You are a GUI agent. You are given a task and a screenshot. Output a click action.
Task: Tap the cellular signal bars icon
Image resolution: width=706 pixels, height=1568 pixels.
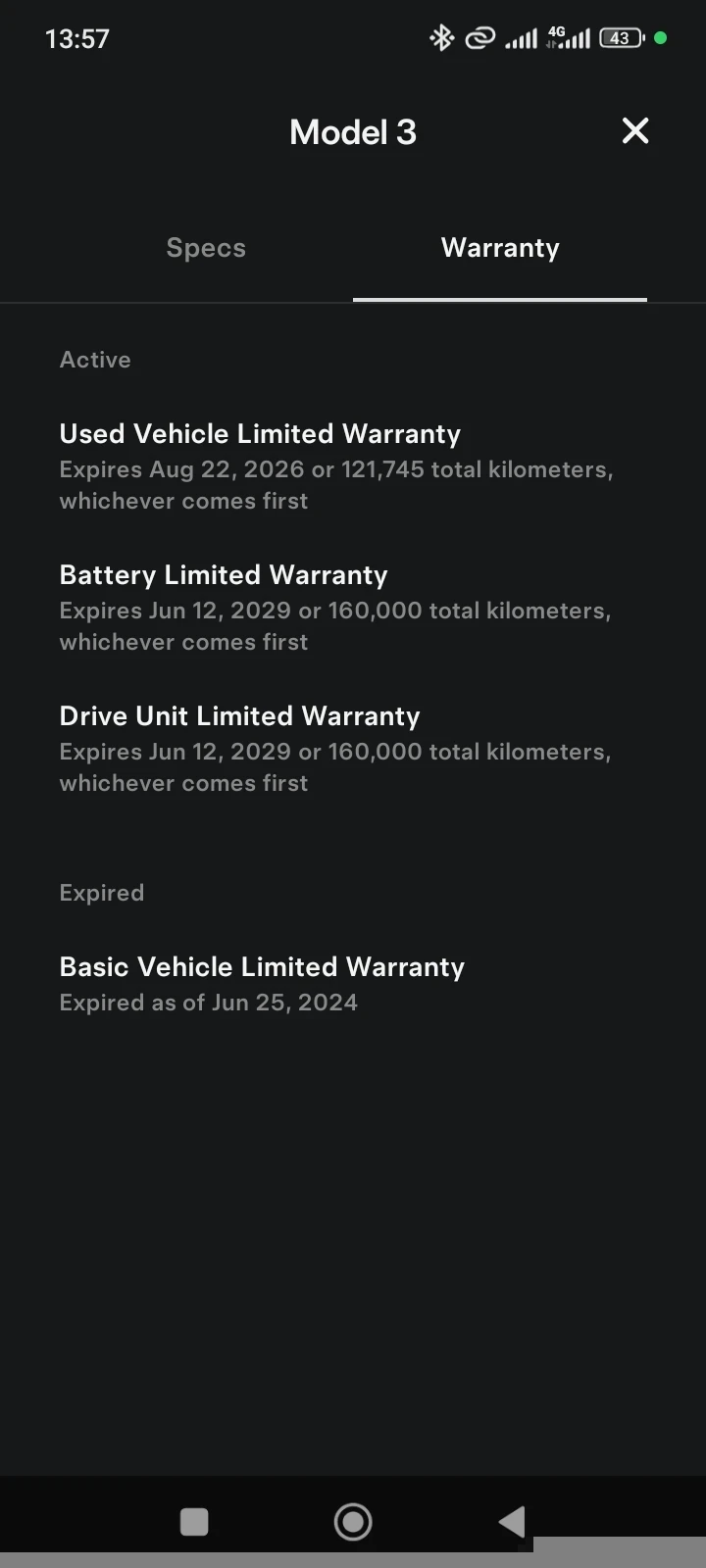(x=521, y=39)
